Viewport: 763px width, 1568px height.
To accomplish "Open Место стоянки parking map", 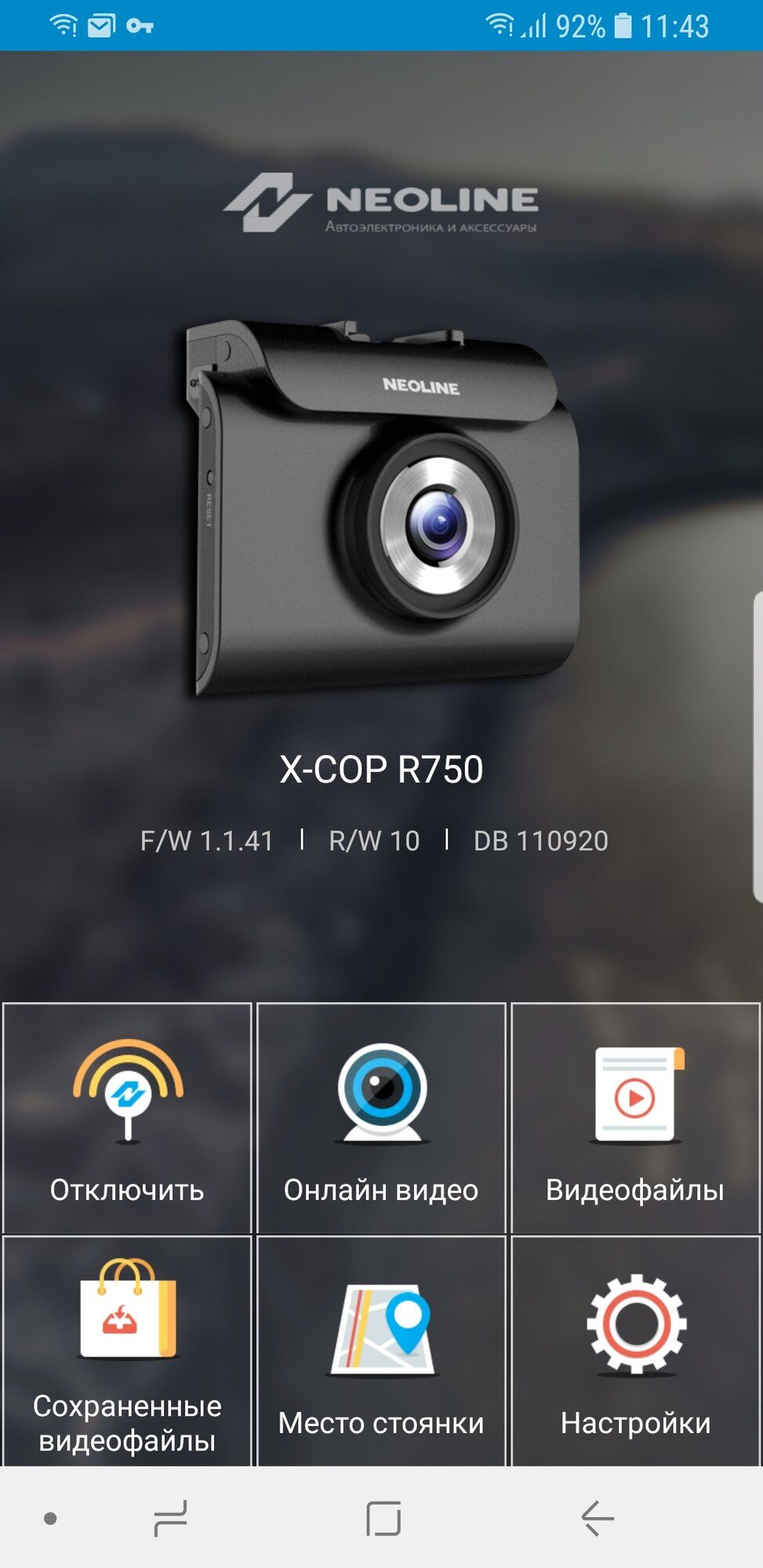I will (381, 1350).
